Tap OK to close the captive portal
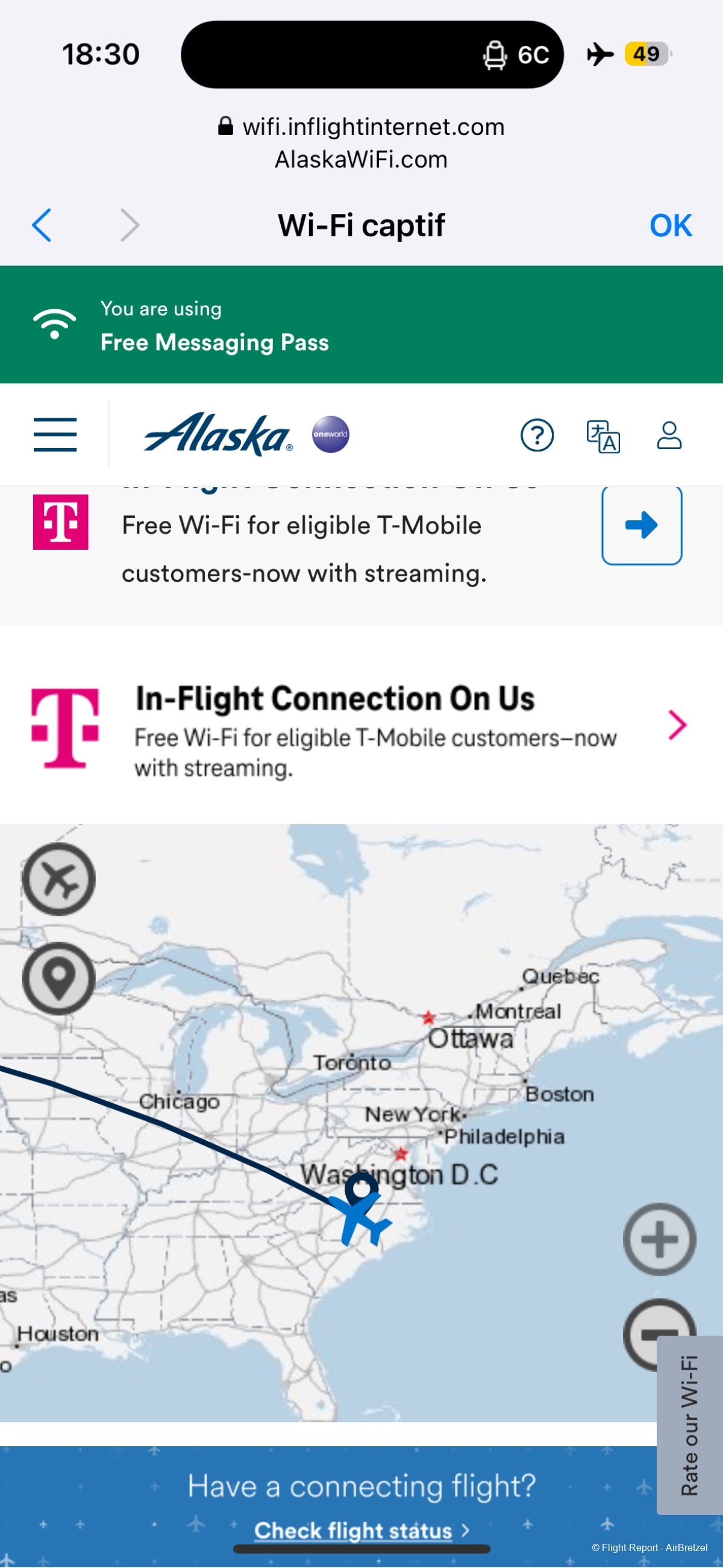The image size is (723, 1568). pos(670,226)
